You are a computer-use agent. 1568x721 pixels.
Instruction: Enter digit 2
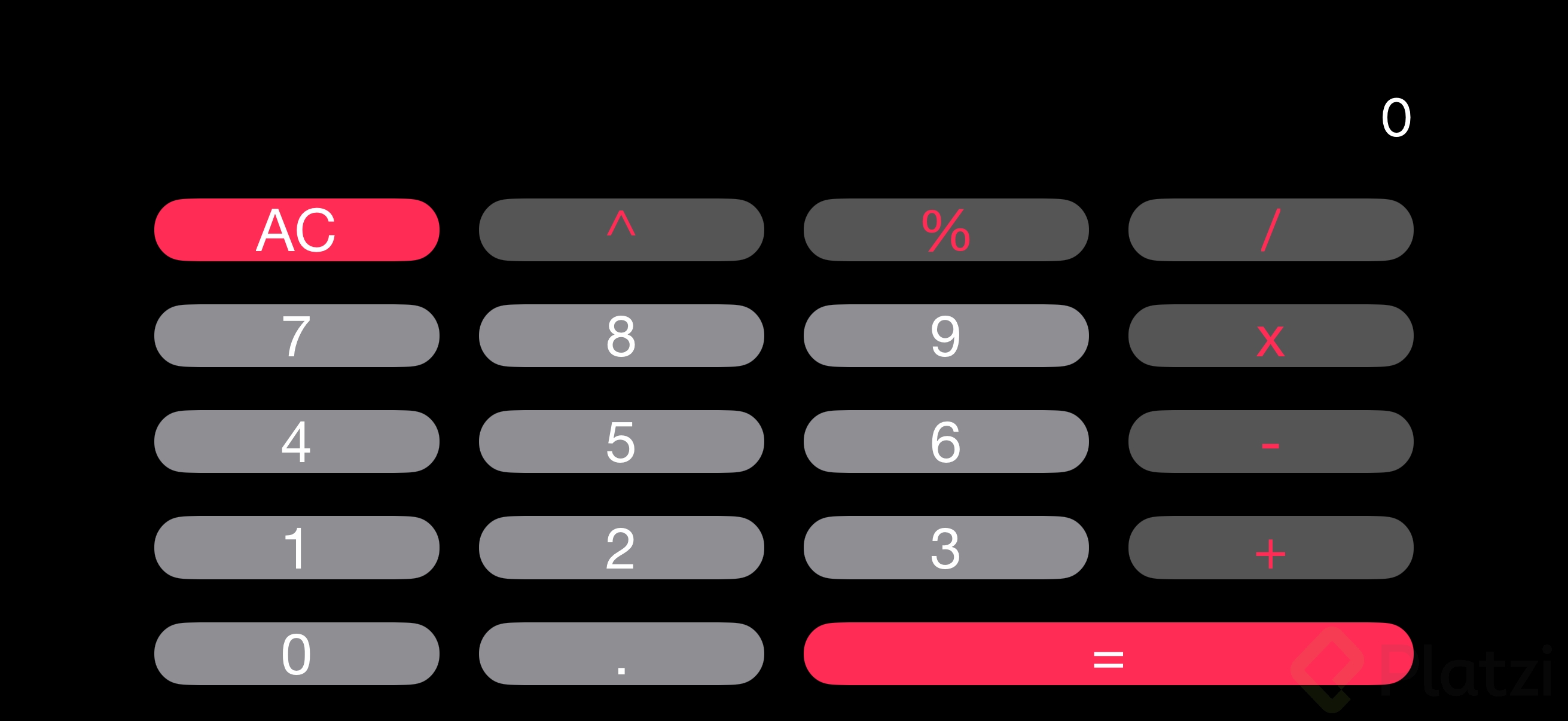click(621, 548)
